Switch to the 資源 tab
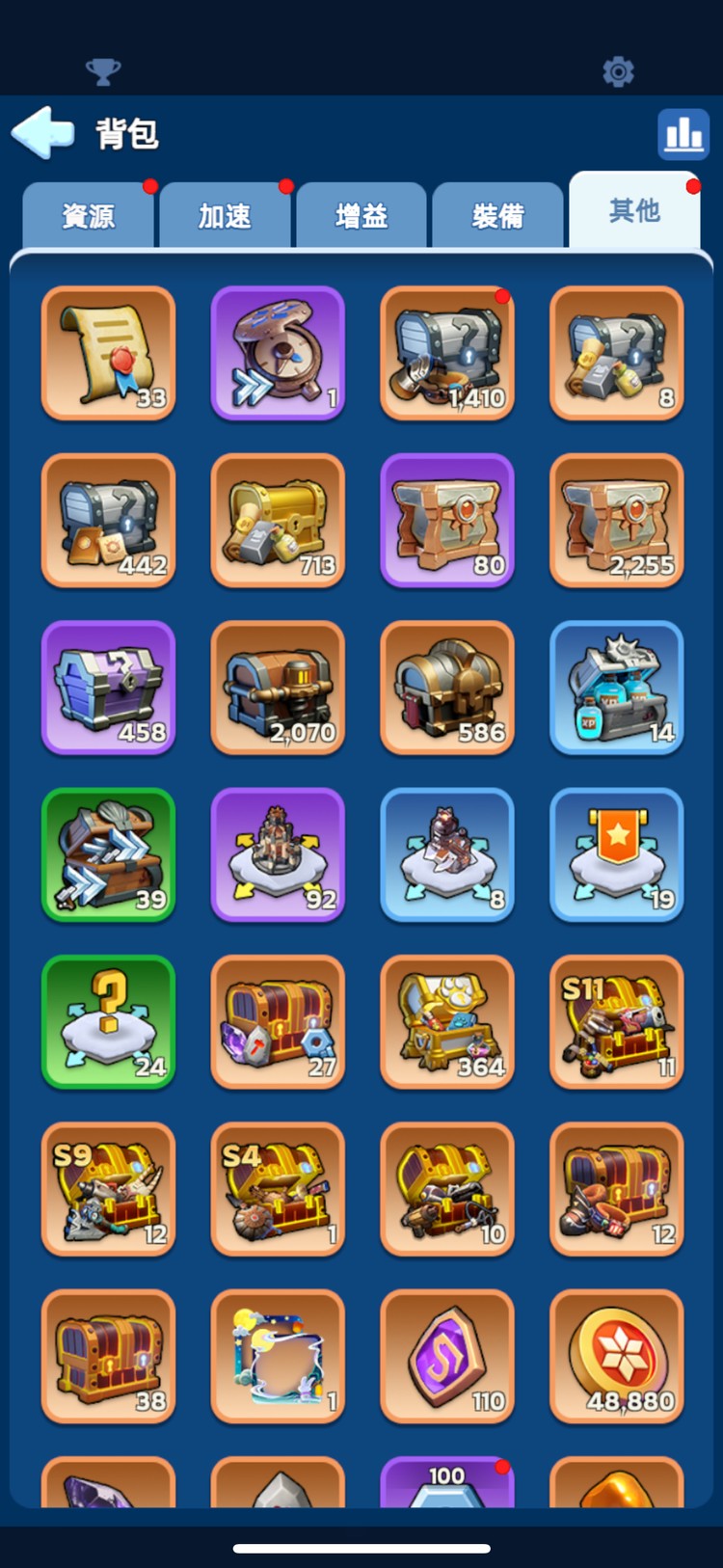723x1568 pixels. tap(88, 216)
